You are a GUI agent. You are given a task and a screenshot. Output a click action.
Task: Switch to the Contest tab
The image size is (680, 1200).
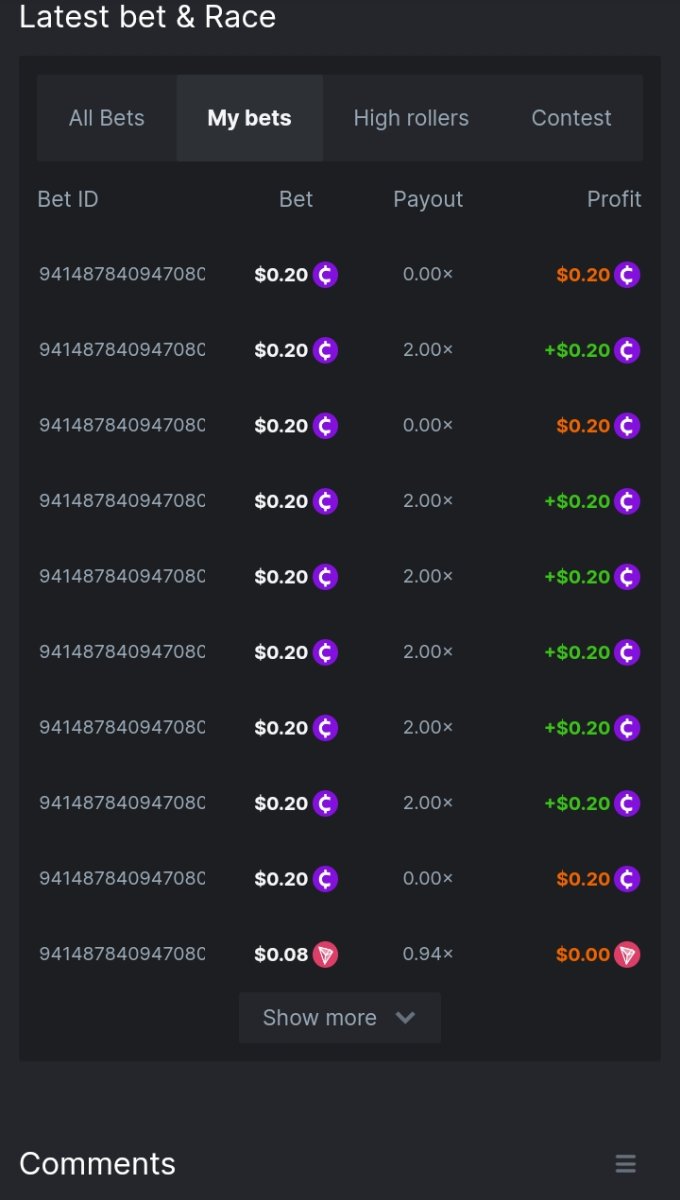571,118
